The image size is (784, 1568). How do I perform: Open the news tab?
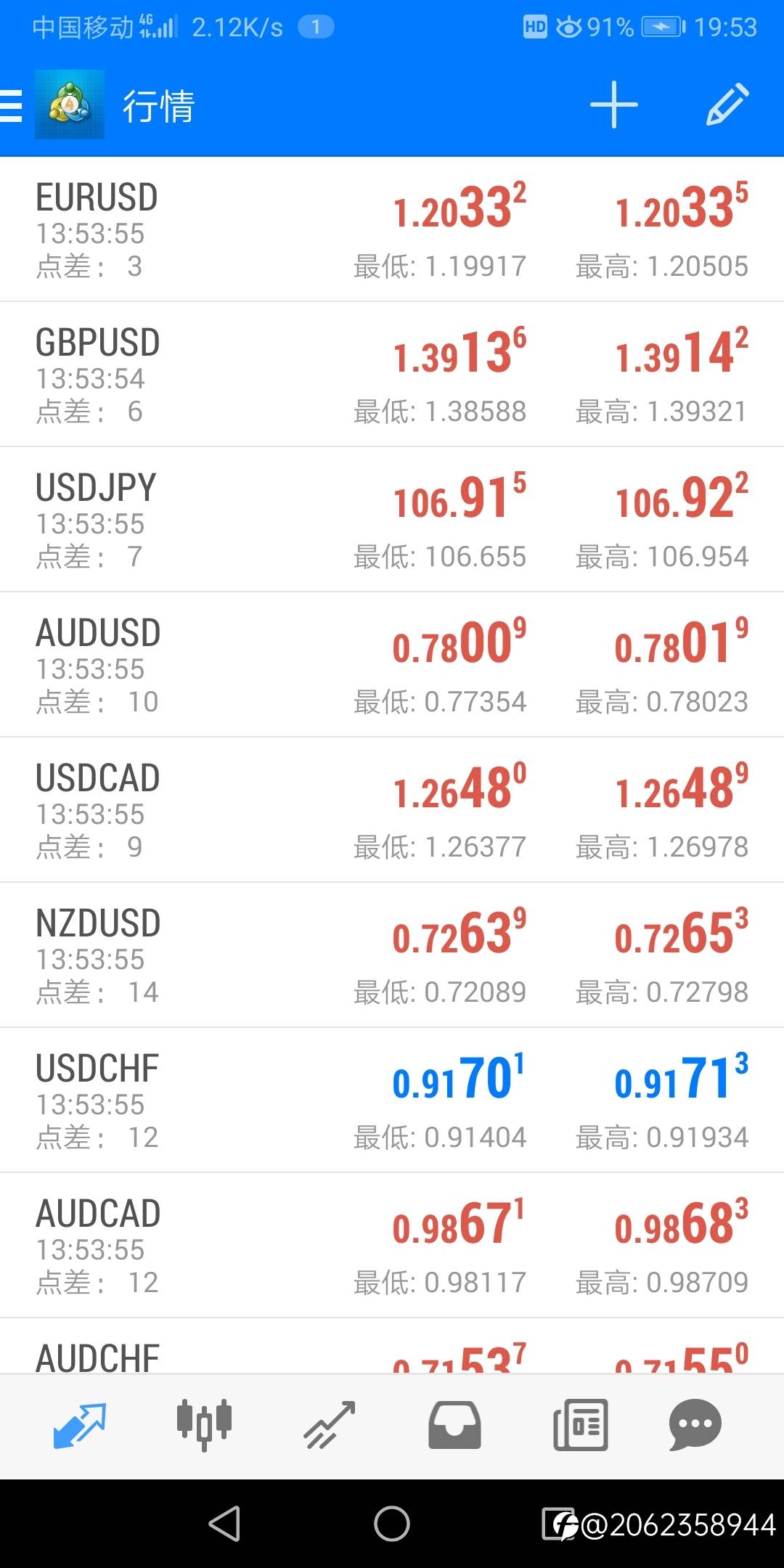[580, 1425]
